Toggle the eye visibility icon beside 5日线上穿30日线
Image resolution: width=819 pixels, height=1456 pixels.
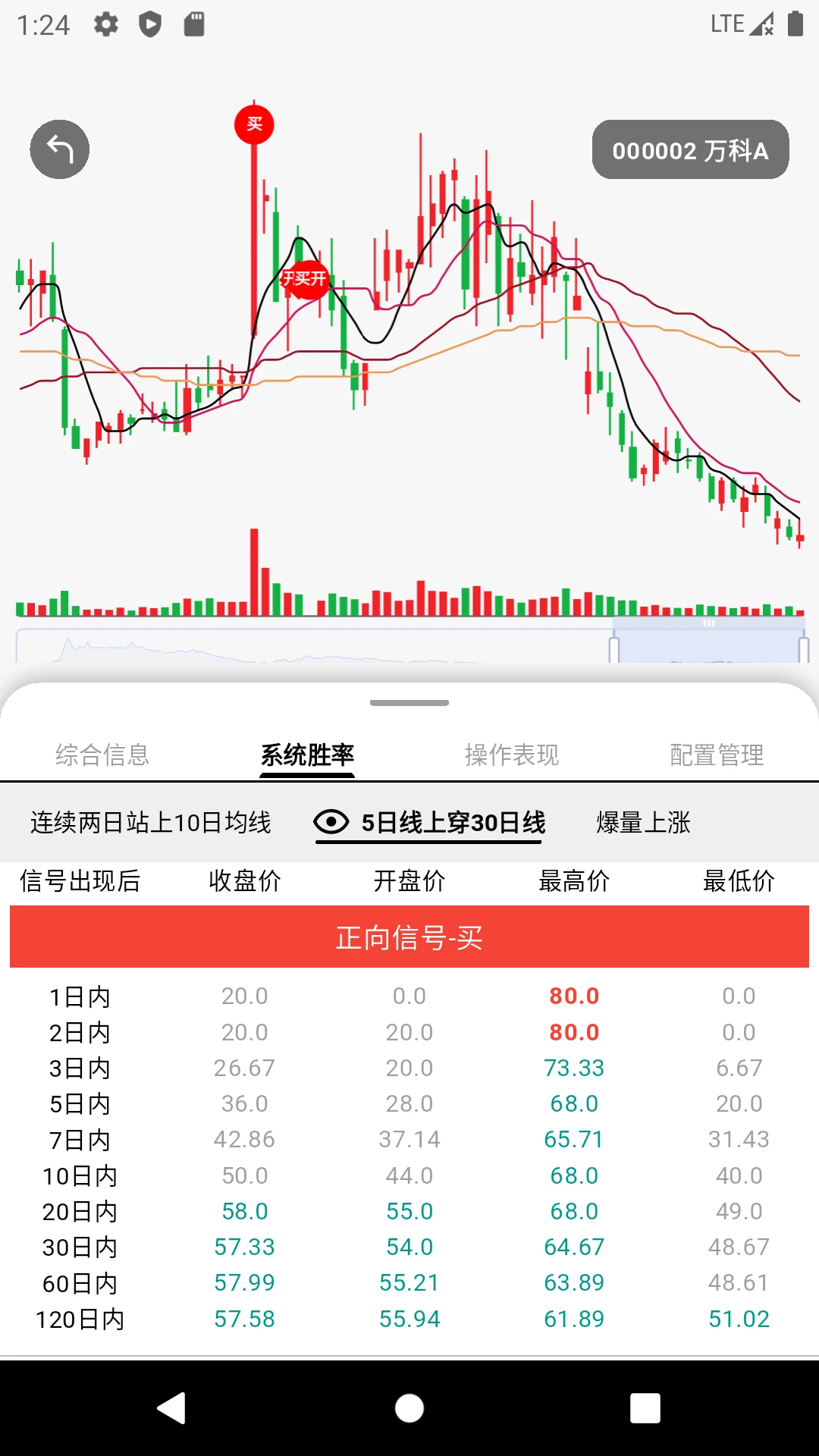click(329, 821)
